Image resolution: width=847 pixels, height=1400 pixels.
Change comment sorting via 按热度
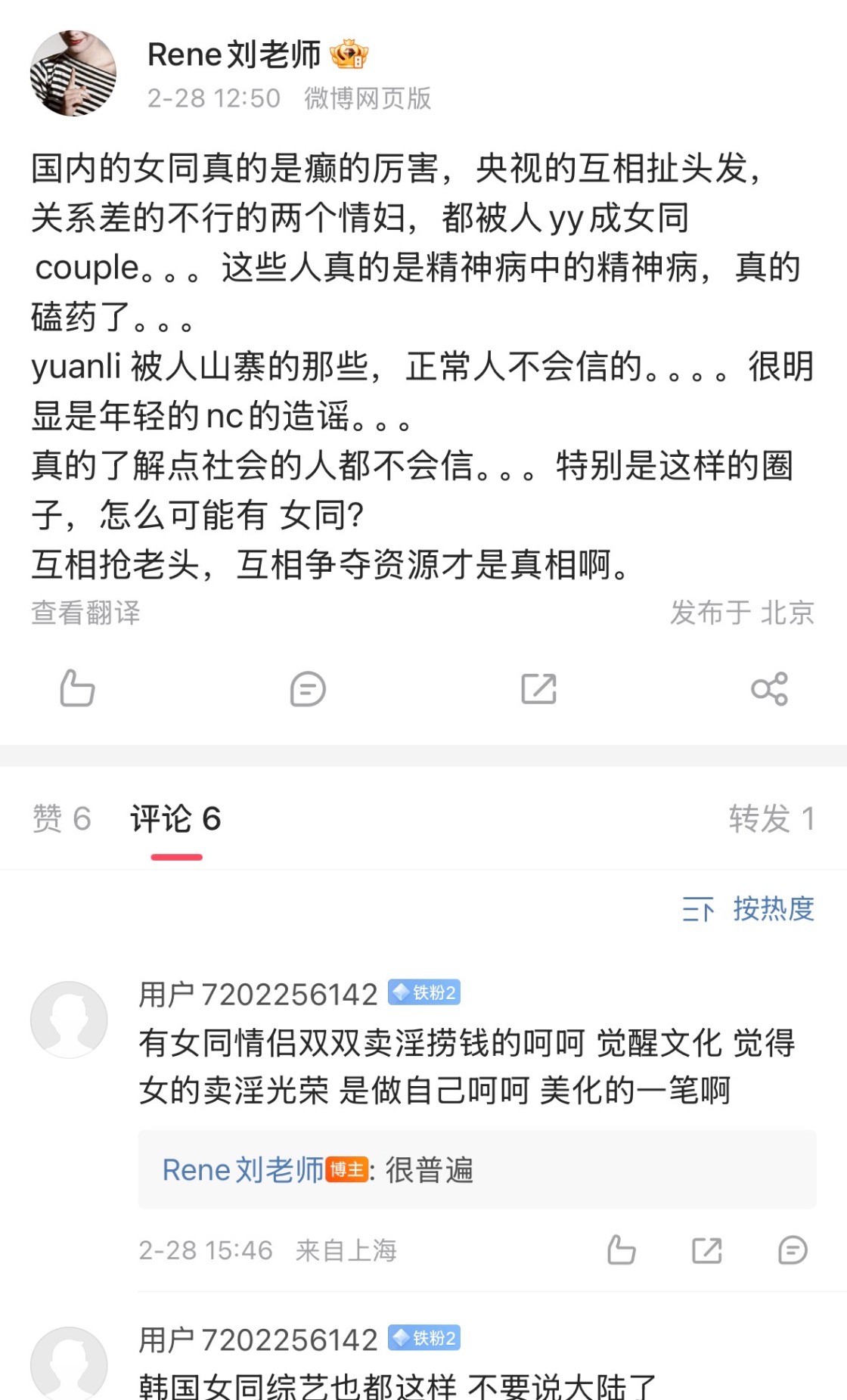[749, 908]
